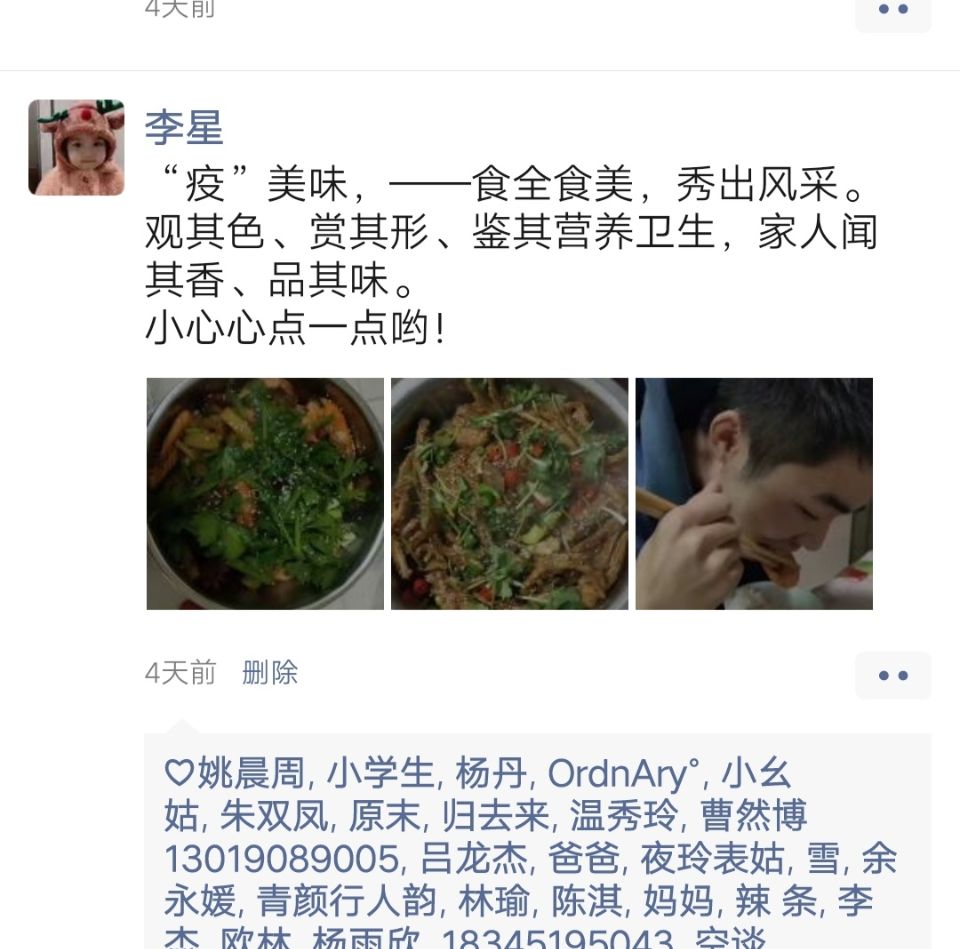Viewport: 960px width, 949px height.
Task: Tap liker 归去来 in the likes list
Action: [497, 816]
